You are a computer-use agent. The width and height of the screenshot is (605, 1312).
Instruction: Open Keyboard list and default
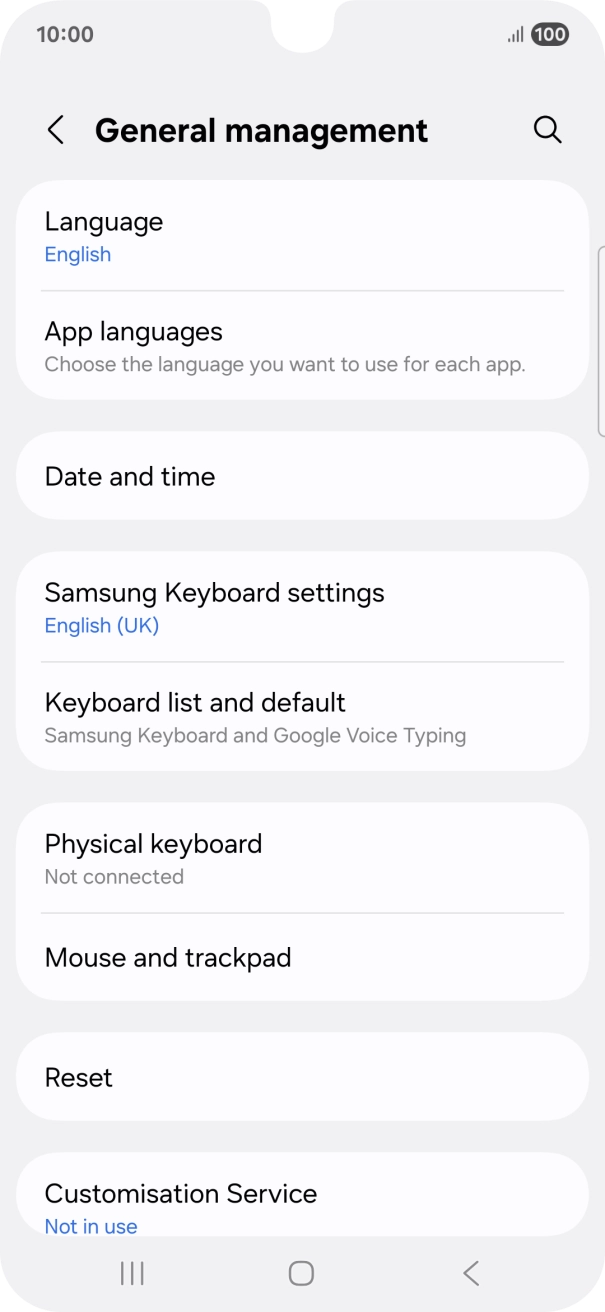(x=302, y=717)
